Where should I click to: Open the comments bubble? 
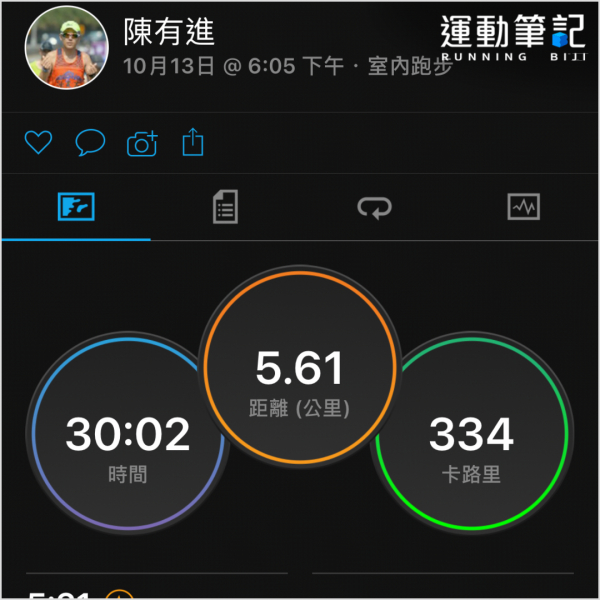[91, 144]
